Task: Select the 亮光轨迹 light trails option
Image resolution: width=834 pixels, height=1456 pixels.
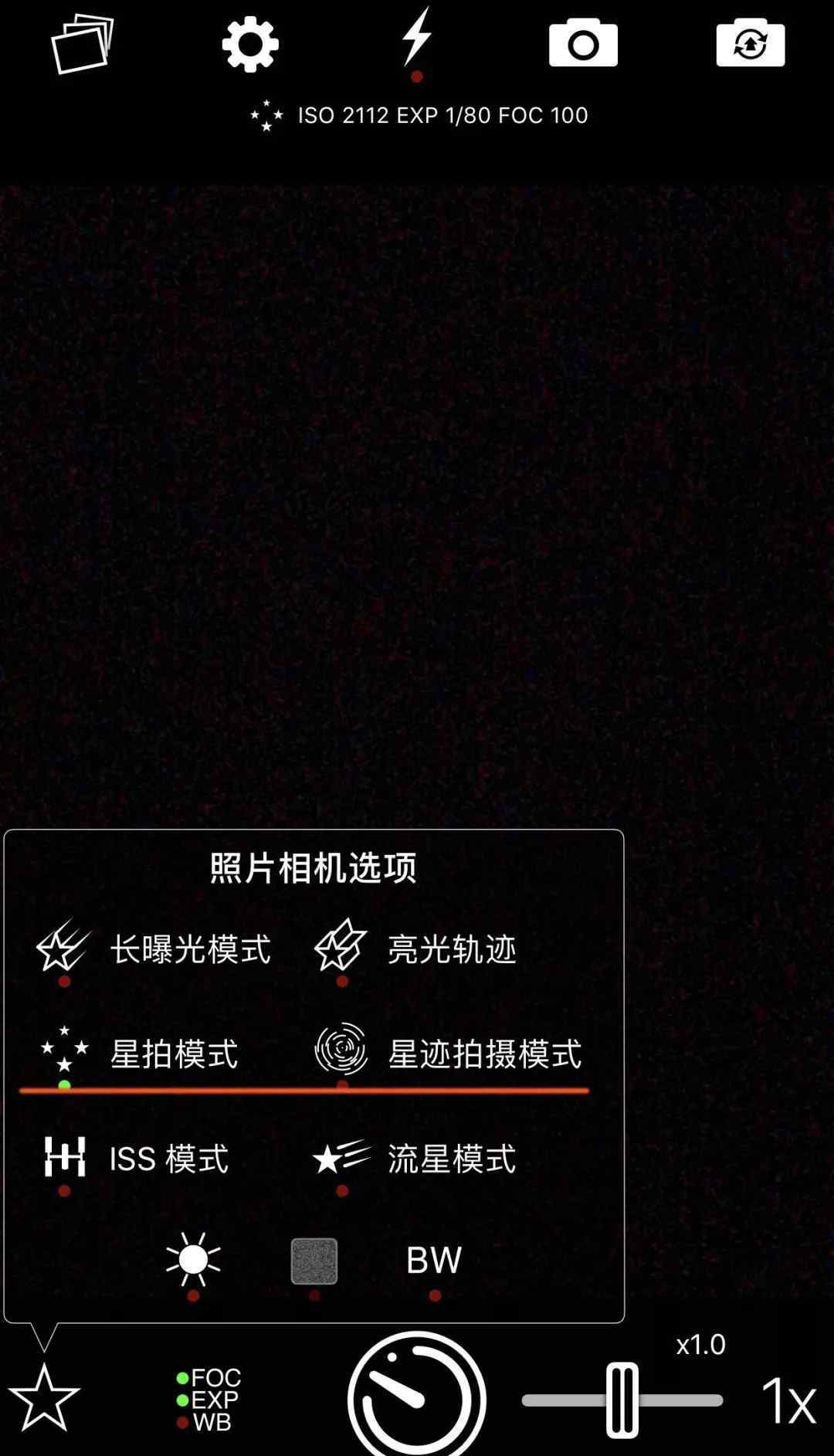Action: tap(417, 949)
